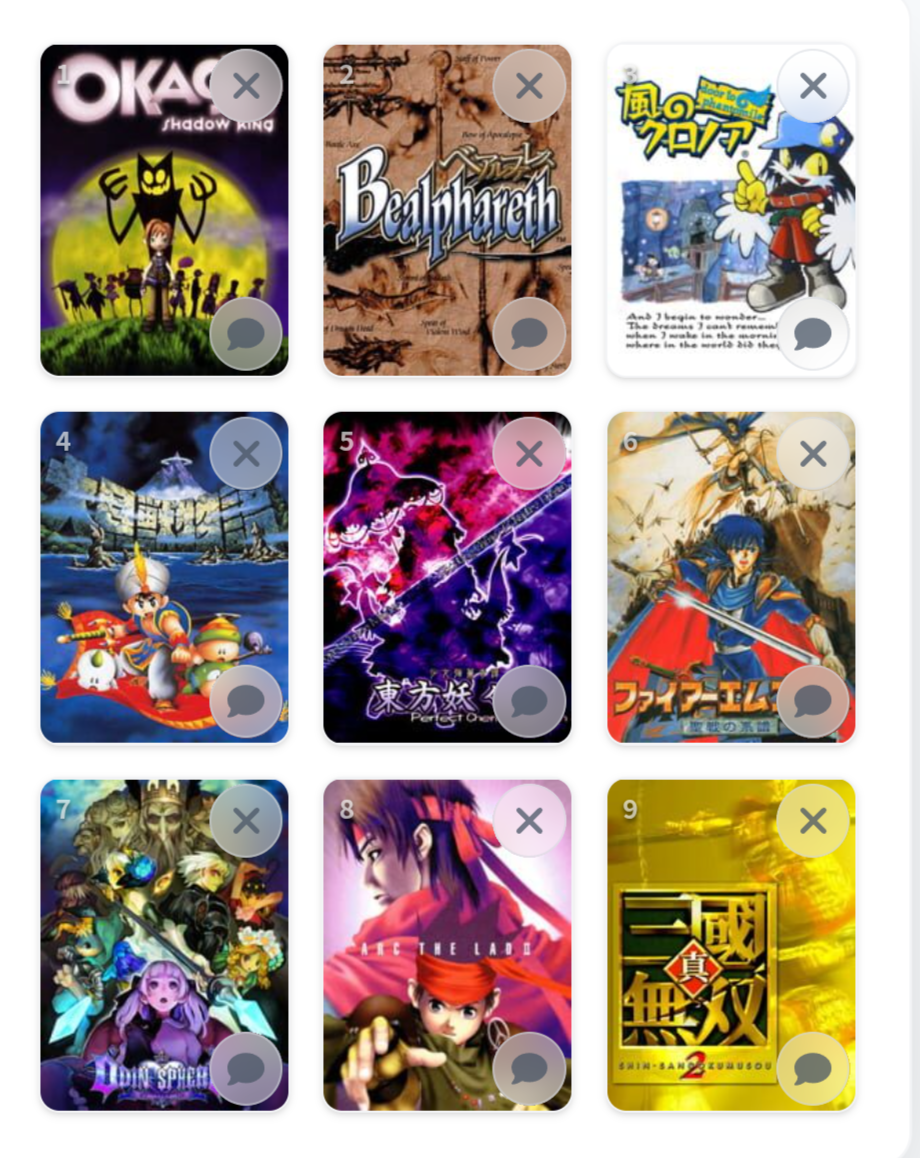Image resolution: width=920 pixels, height=1158 pixels.
Task: Comment on the Odin Sphere cover
Action: pos(246,1069)
